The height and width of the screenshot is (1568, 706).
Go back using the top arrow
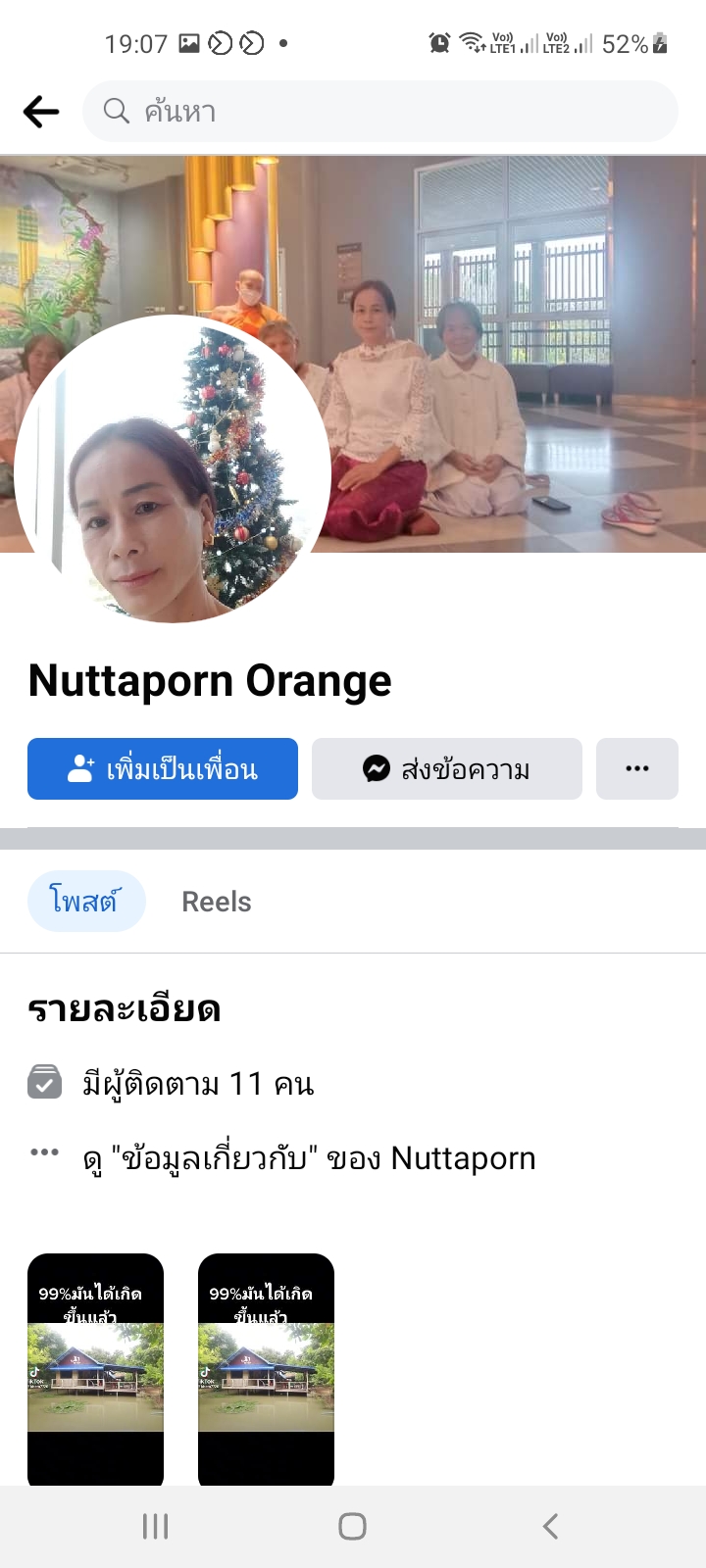[x=41, y=112]
